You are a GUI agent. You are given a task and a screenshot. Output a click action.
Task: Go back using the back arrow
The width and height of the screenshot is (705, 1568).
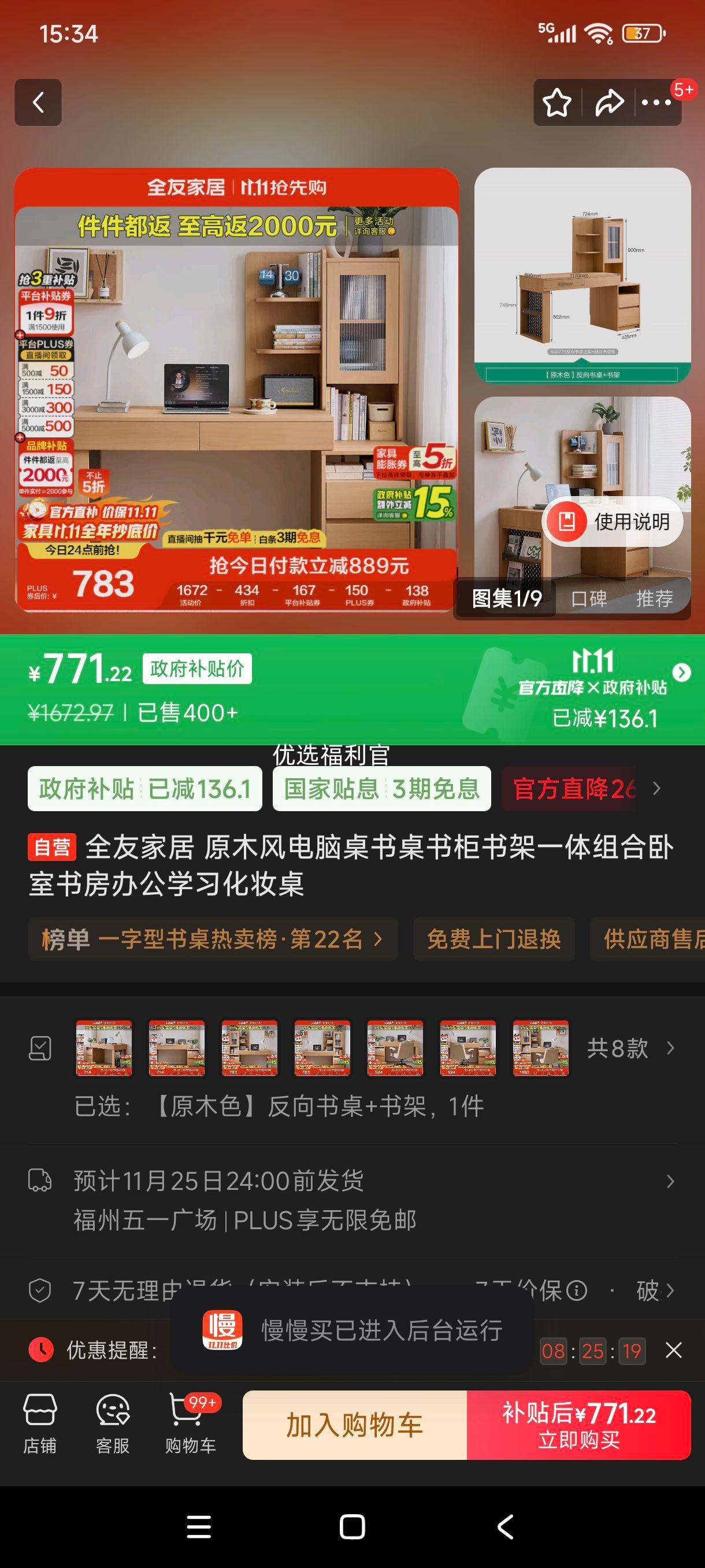(38, 102)
